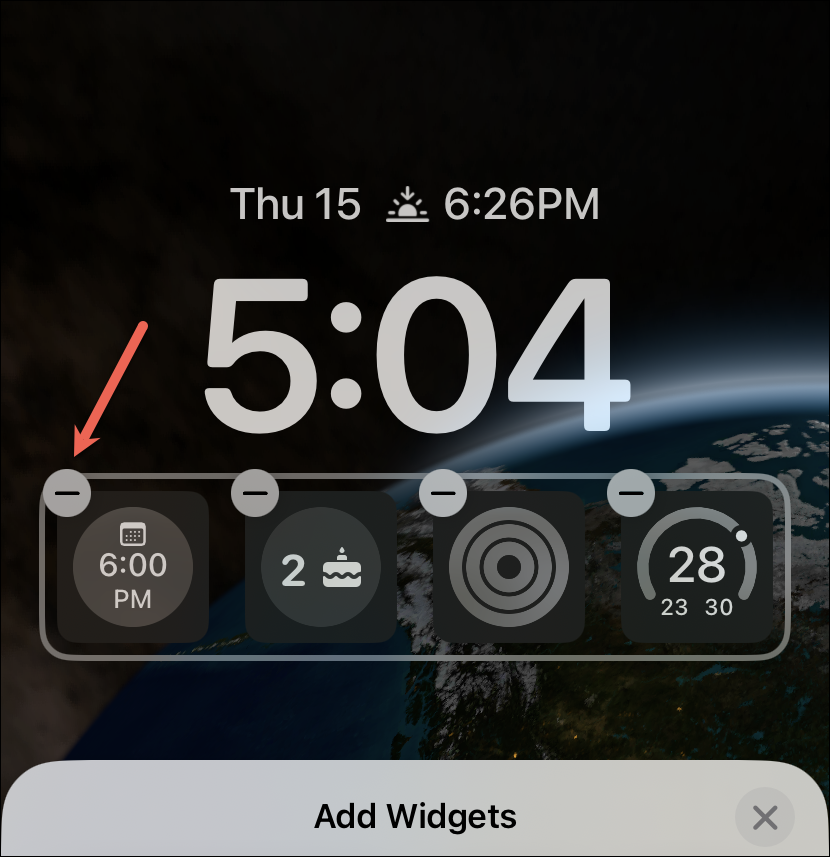Close the Add Widgets panel
This screenshot has width=830, height=857.
765,818
